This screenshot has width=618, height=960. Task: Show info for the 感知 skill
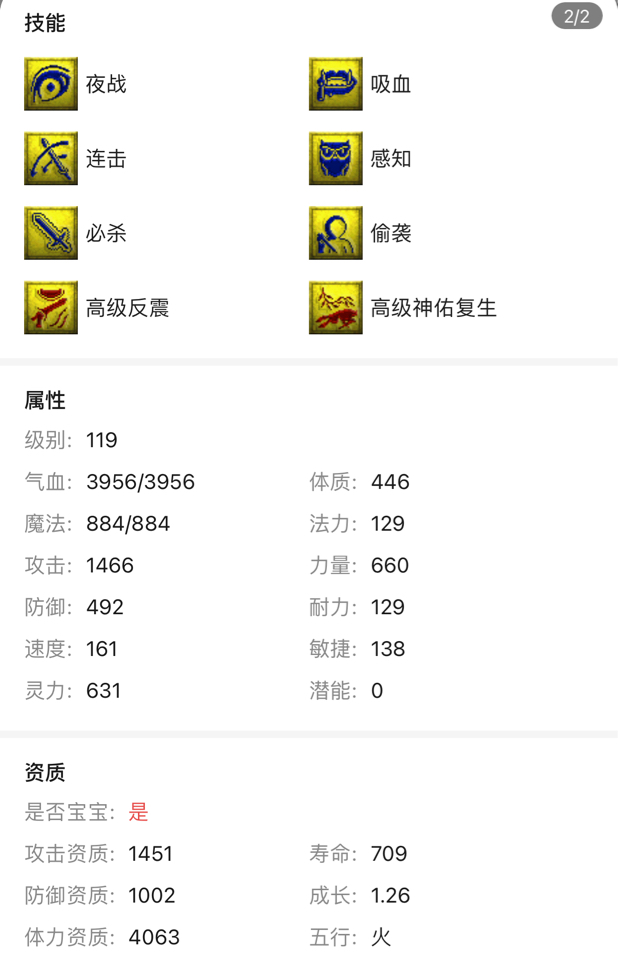[x=336, y=159]
